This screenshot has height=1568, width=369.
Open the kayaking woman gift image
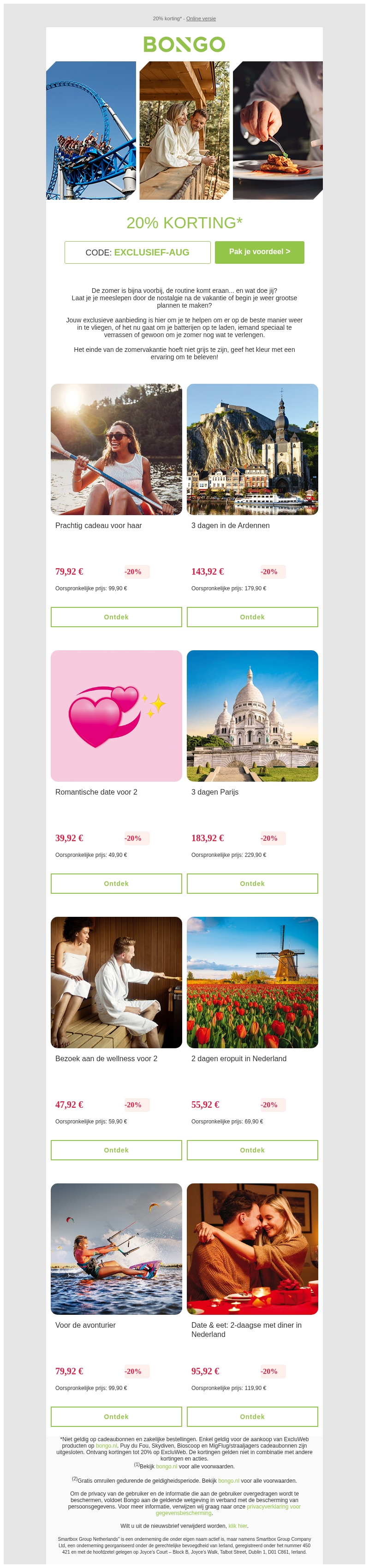point(116,449)
